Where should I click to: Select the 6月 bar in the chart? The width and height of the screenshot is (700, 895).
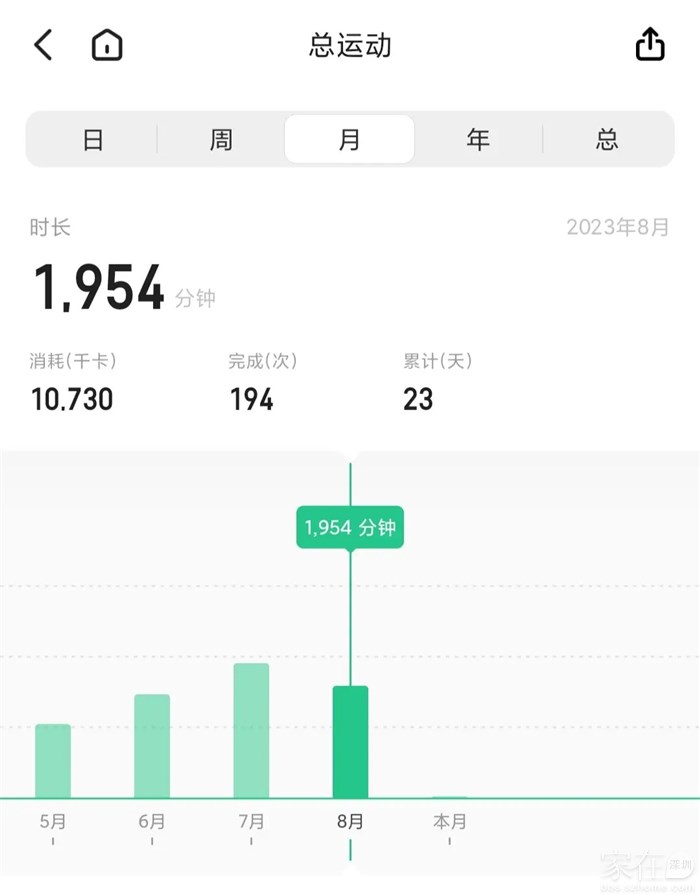tap(152, 746)
